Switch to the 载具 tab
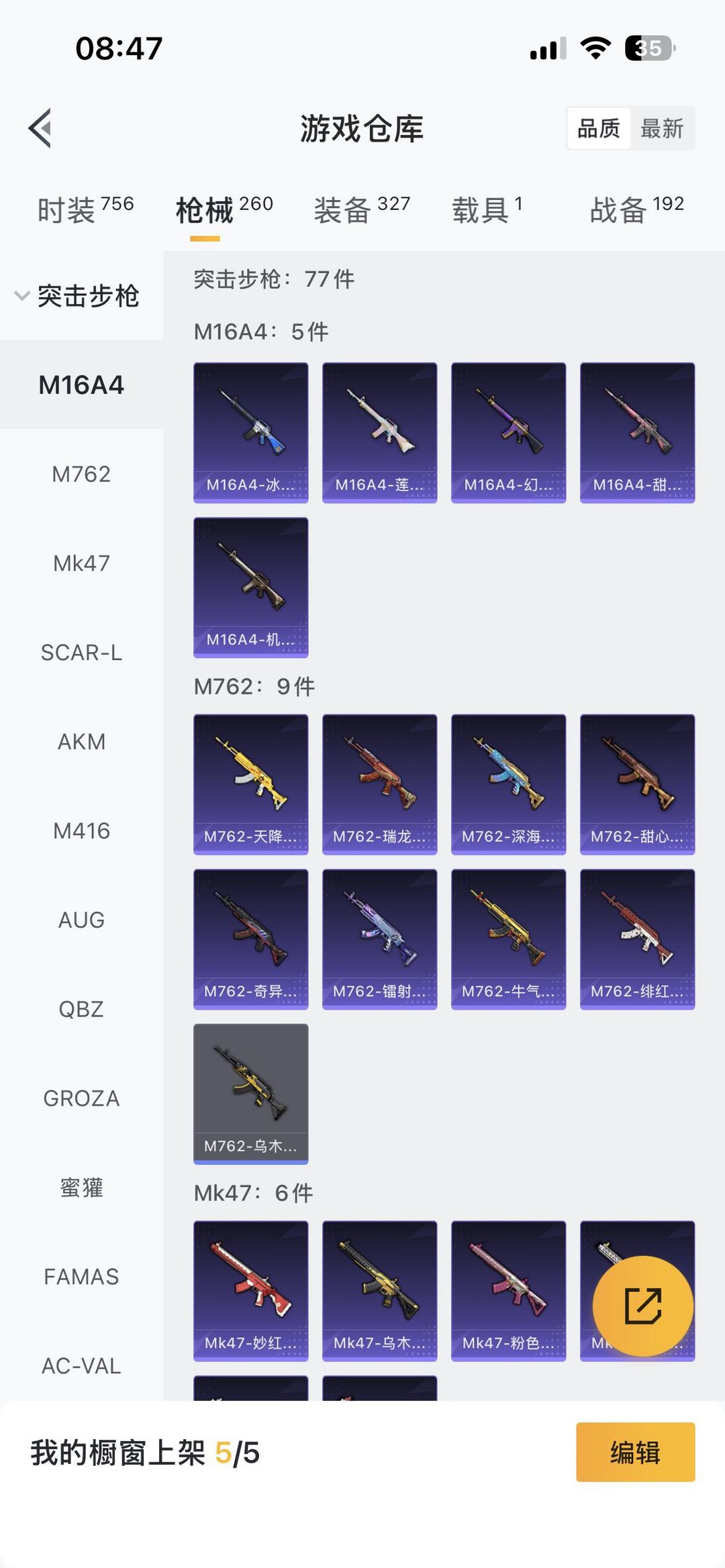 (487, 210)
